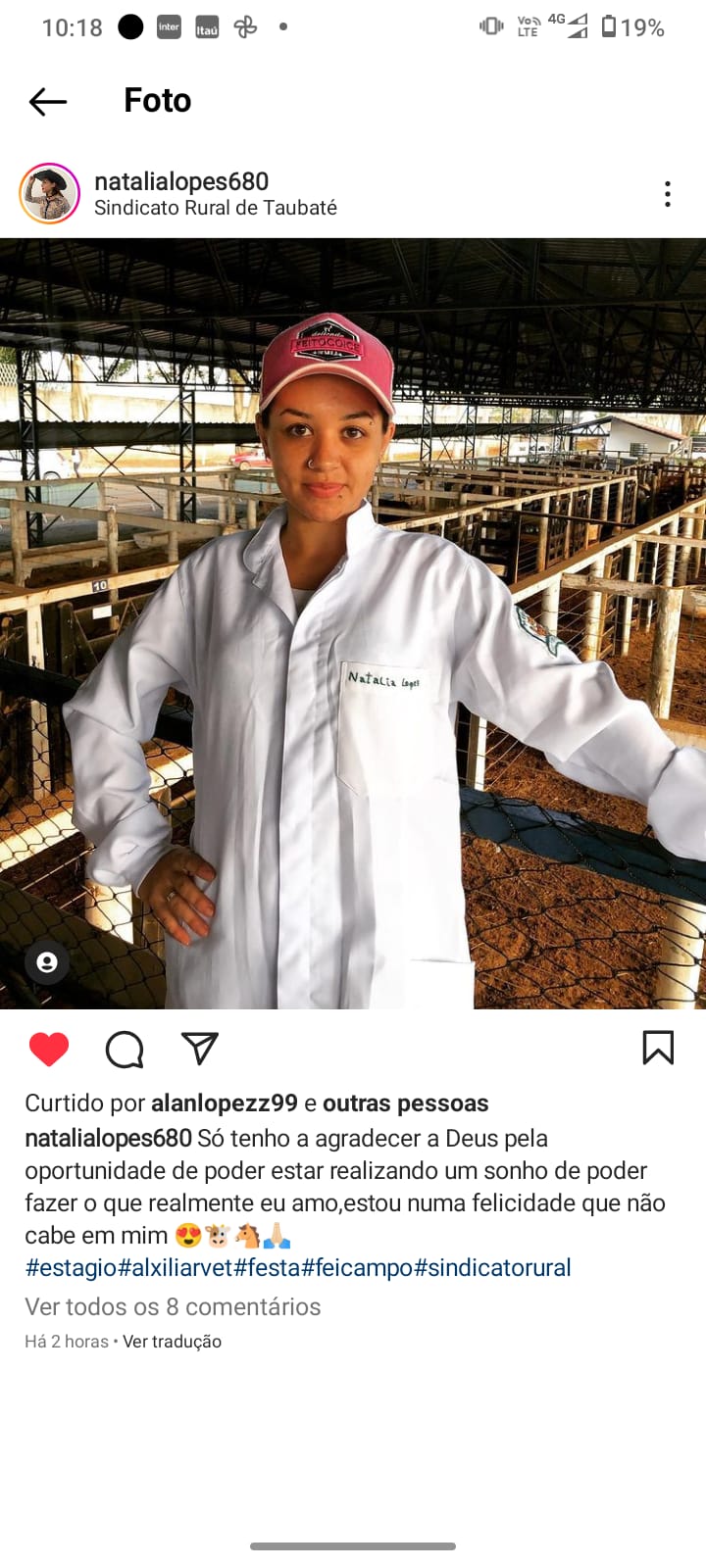Unlike the post with the heart icon
This screenshot has height=1568, width=706.
(x=49, y=1049)
